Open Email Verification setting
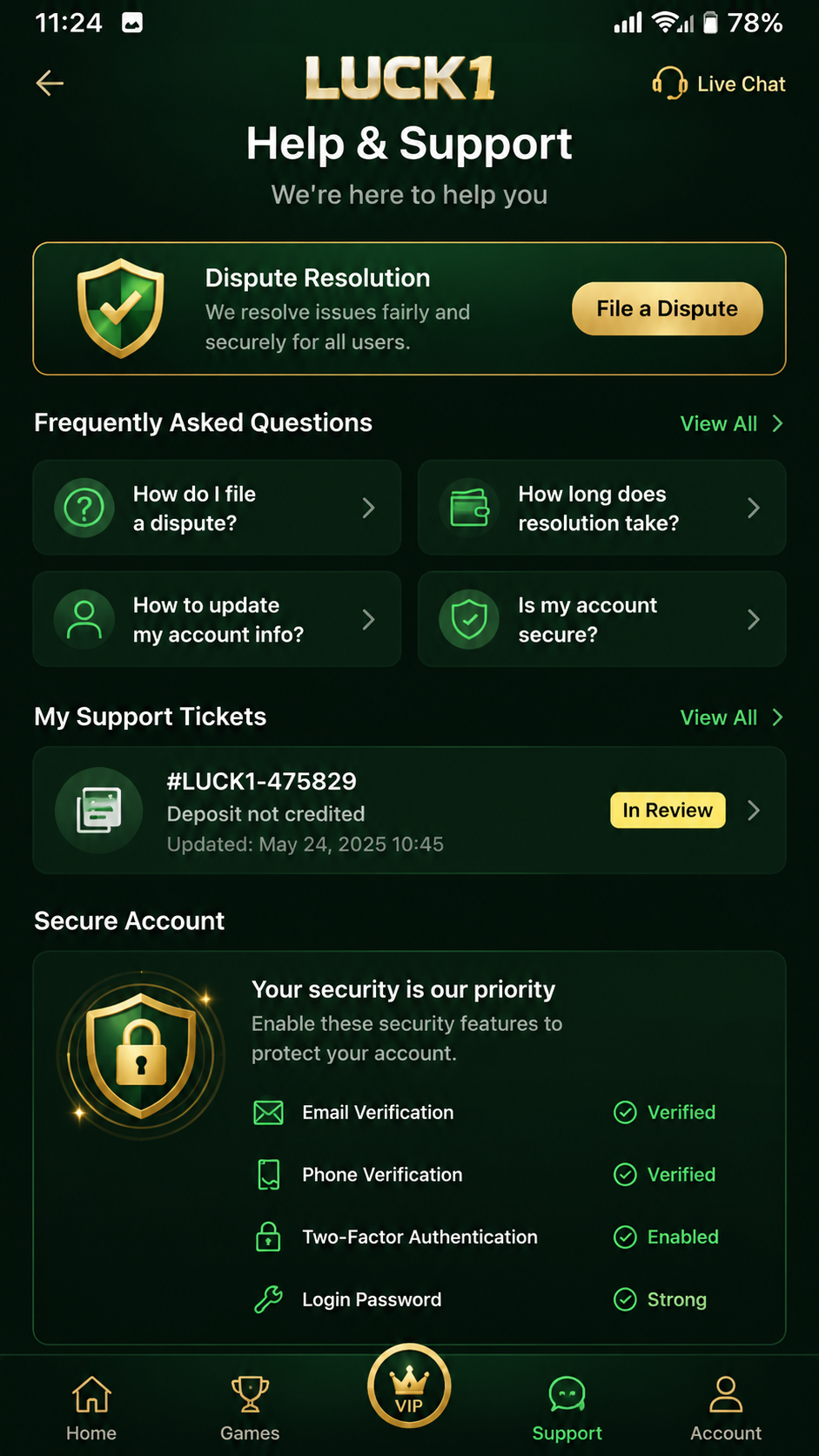 pos(486,1112)
